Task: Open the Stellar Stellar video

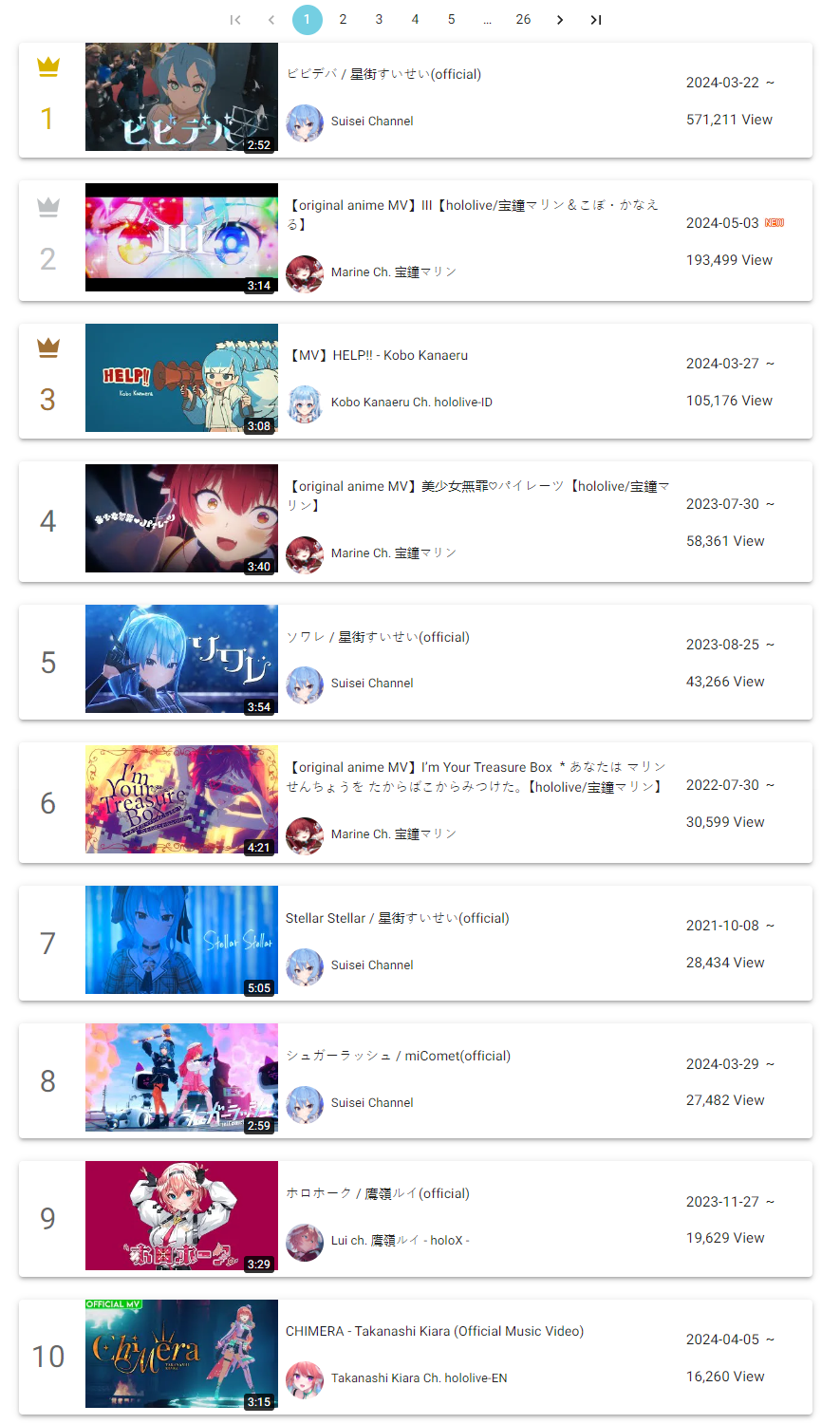Action: (x=397, y=918)
